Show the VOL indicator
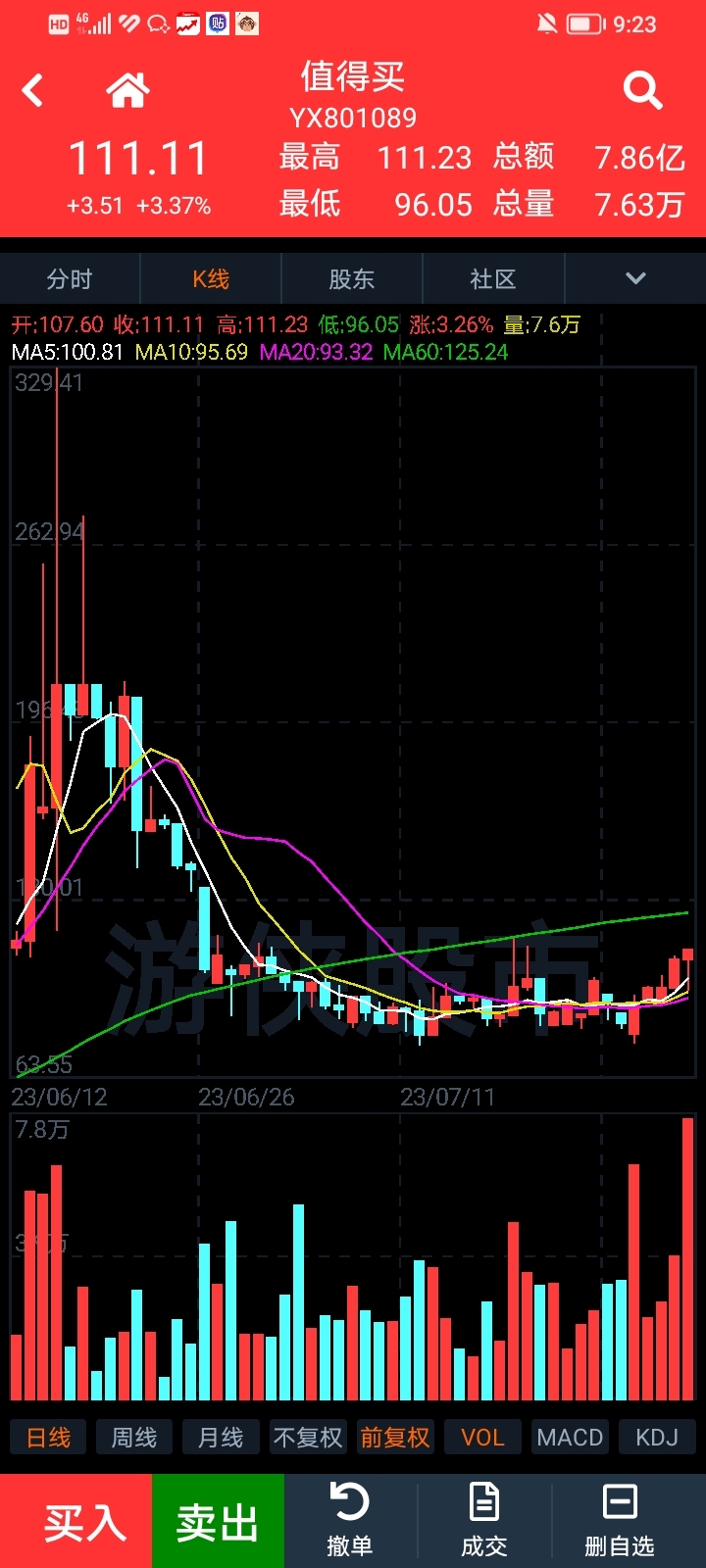 pos(482,1438)
